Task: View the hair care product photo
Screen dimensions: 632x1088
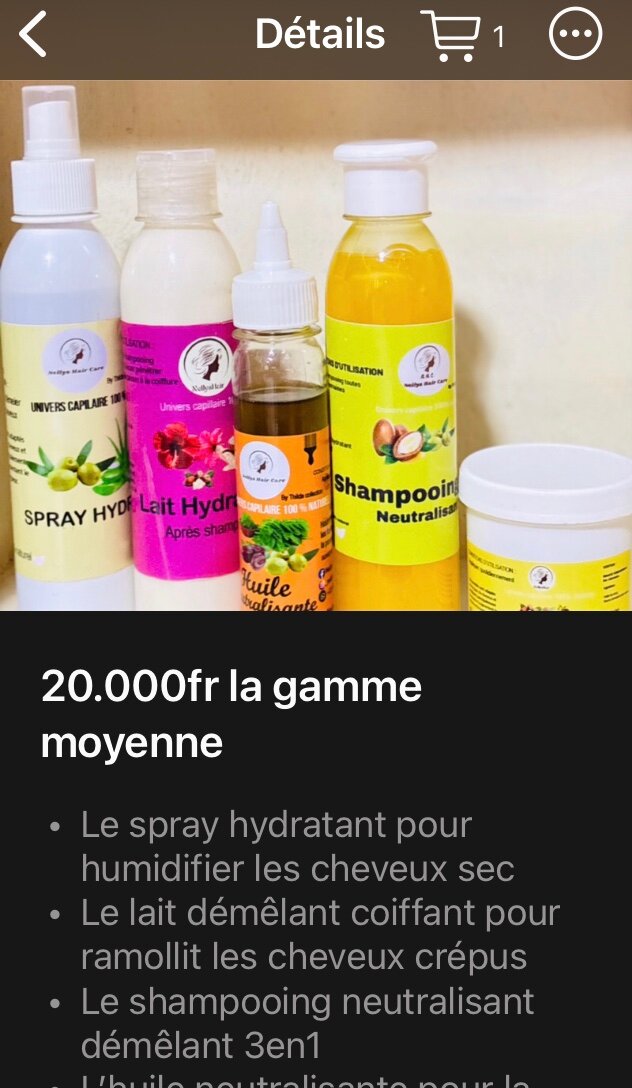Action: (316, 345)
